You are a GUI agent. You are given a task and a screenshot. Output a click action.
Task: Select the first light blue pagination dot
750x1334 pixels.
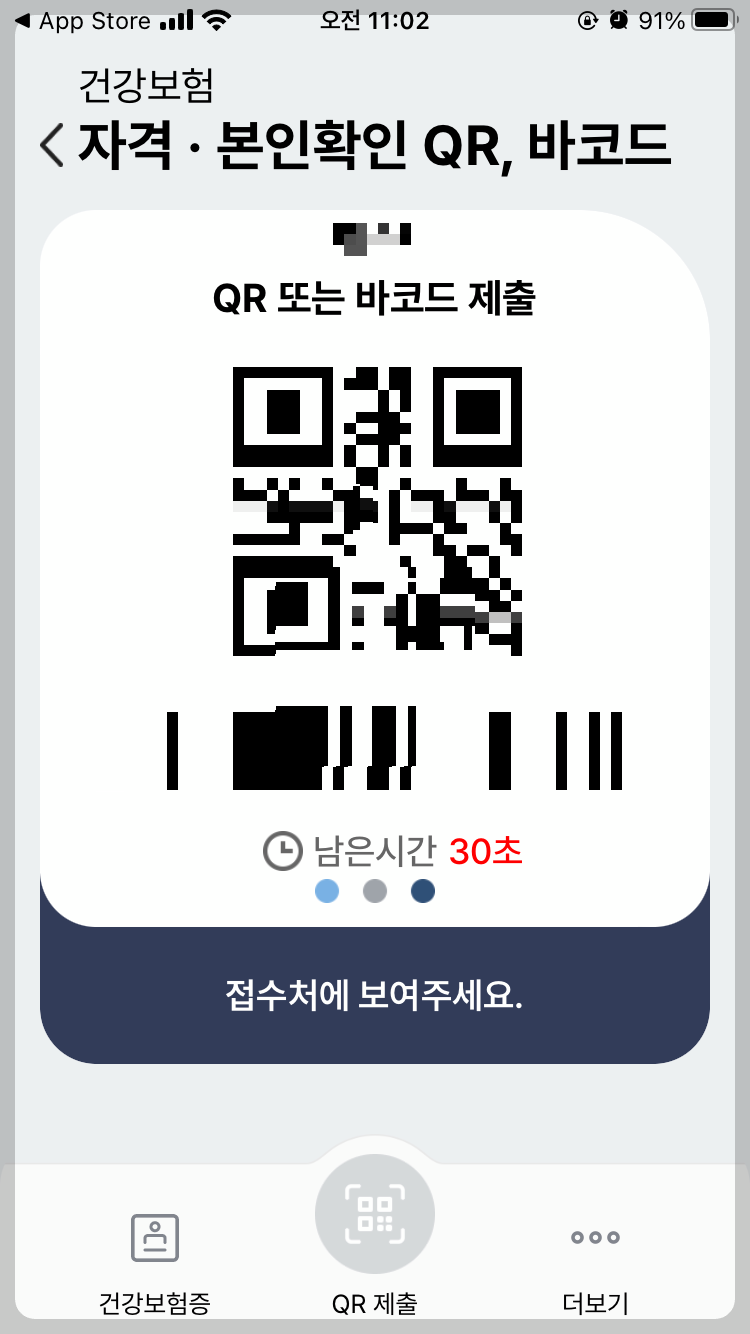point(327,891)
